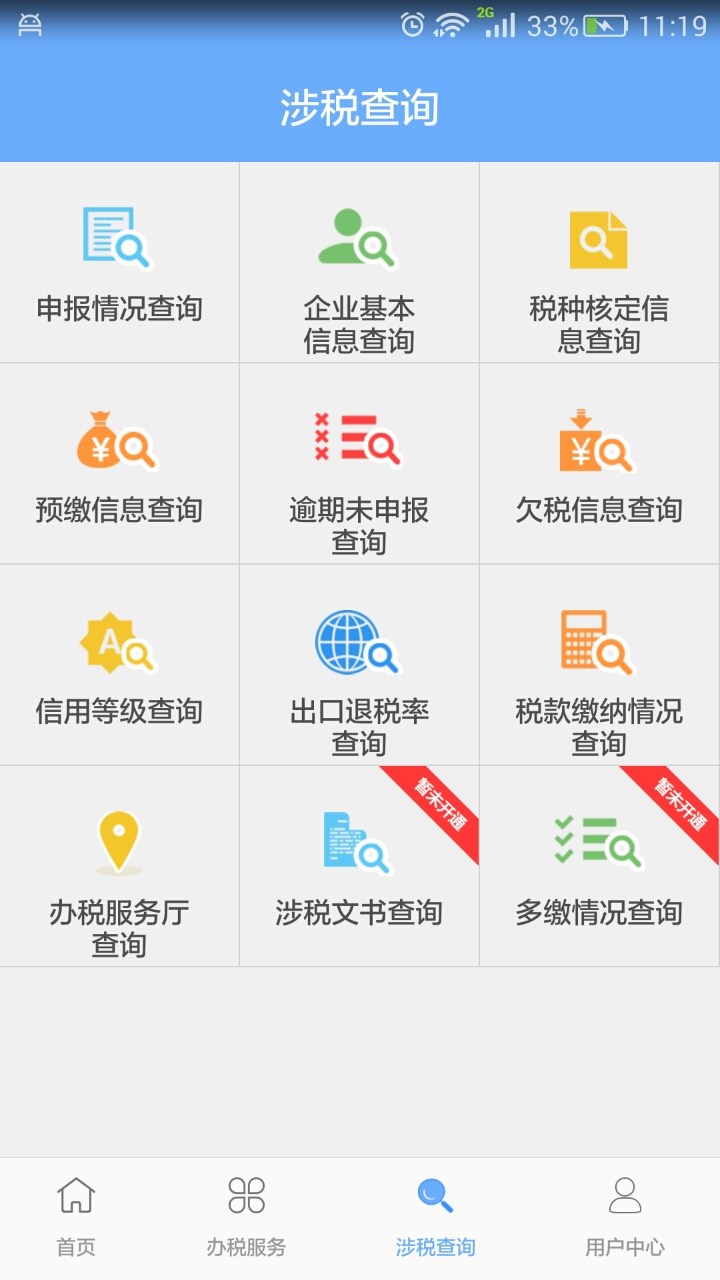Open 信用等级查询 (credit rating query)

click(119, 664)
